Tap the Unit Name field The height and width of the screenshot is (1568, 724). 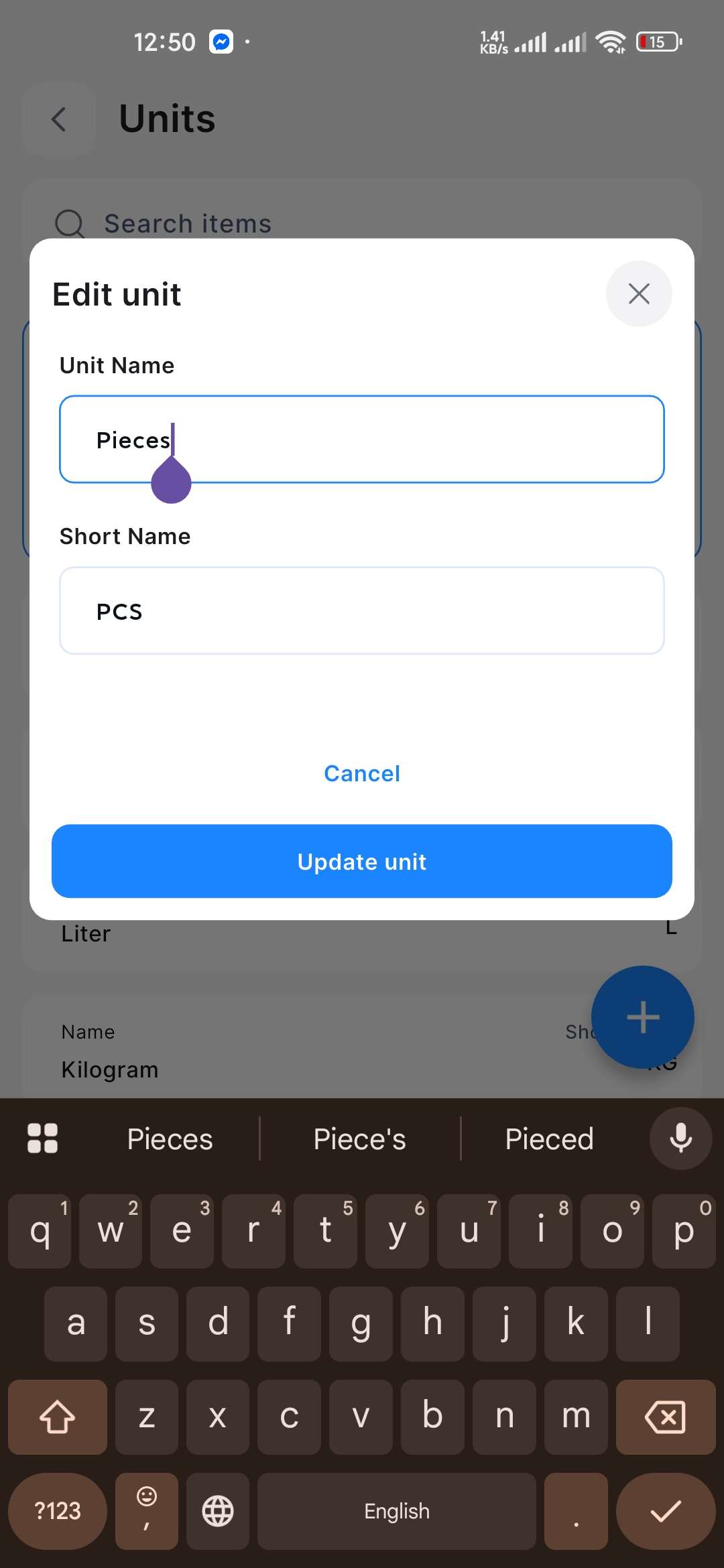click(402, 440)
